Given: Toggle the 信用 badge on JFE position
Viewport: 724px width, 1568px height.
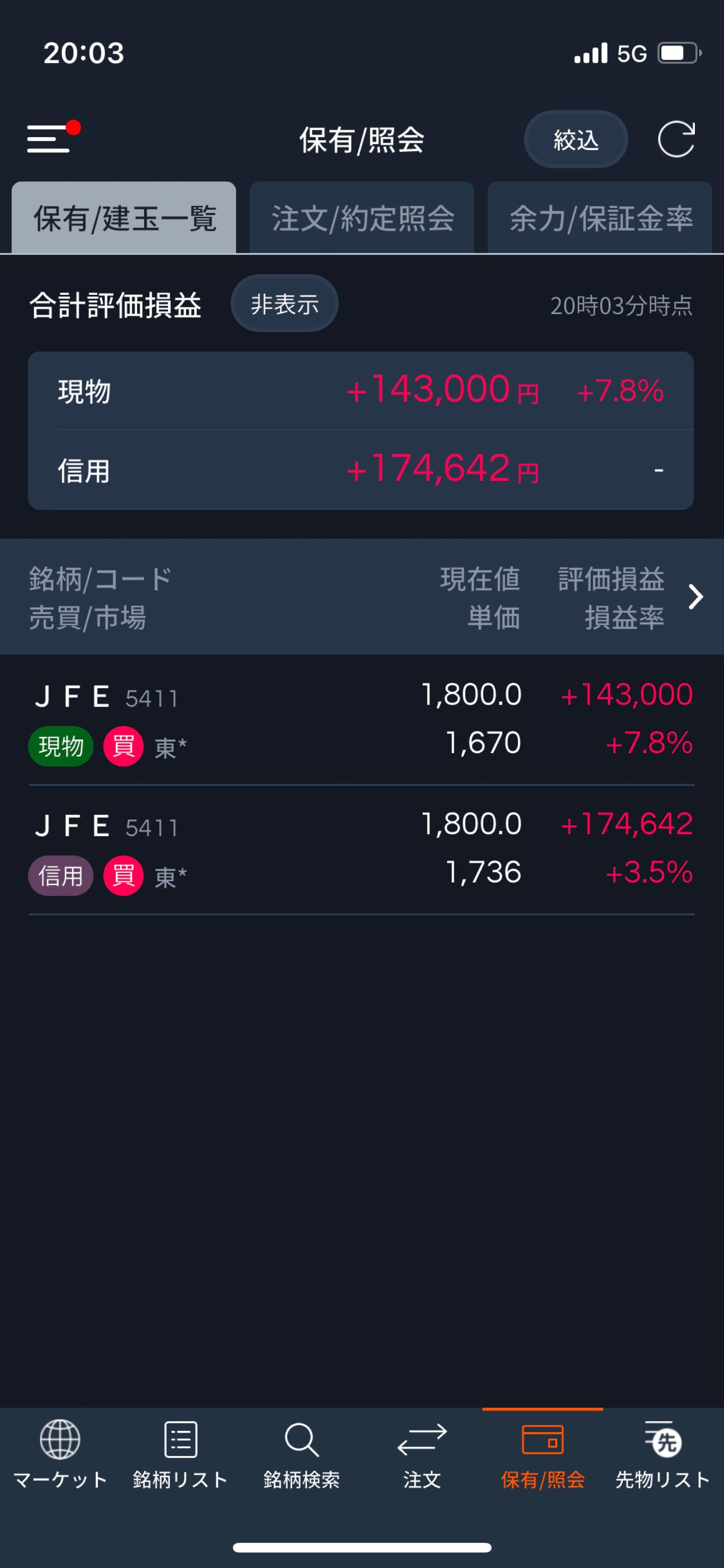Looking at the screenshot, I should [x=59, y=875].
